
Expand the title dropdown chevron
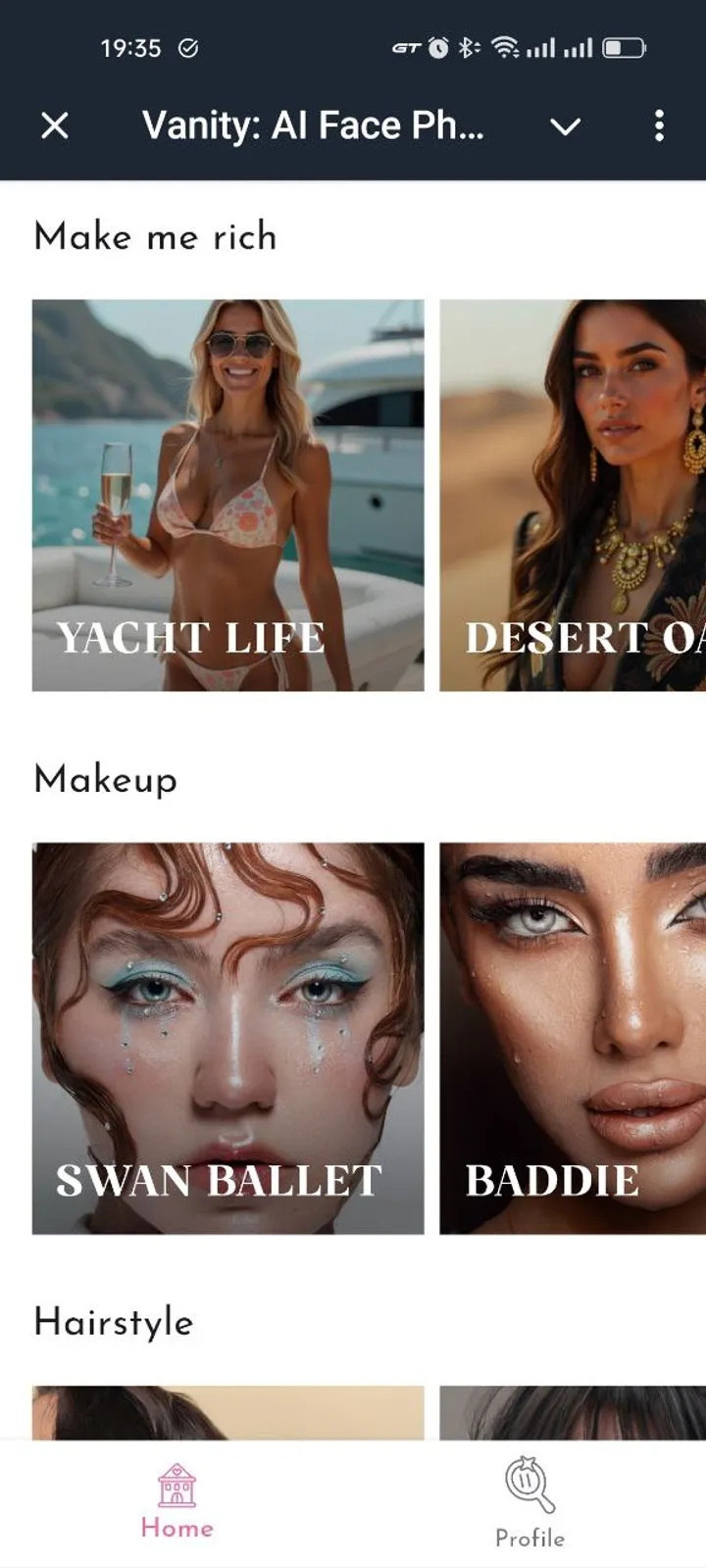point(565,126)
